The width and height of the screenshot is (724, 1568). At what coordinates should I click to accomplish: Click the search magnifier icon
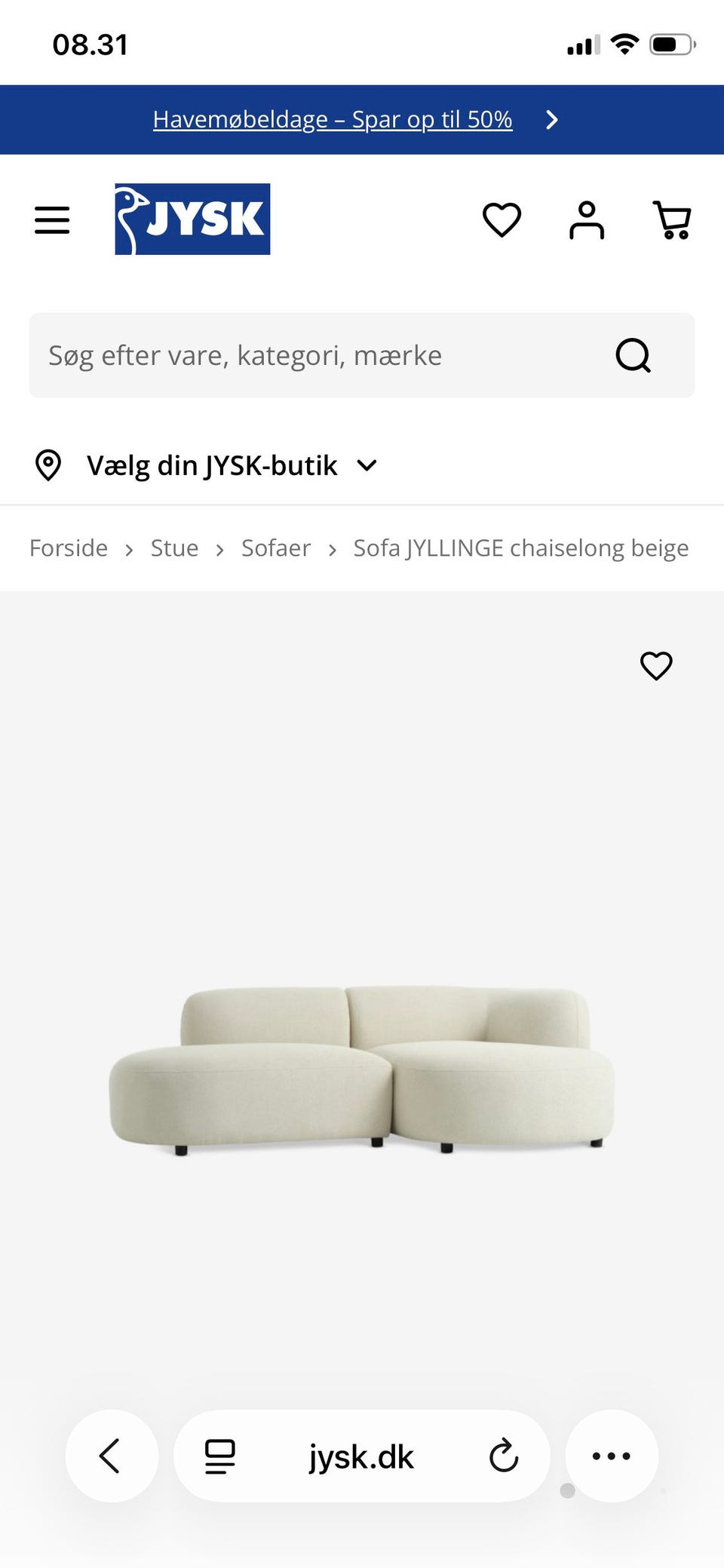(633, 355)
